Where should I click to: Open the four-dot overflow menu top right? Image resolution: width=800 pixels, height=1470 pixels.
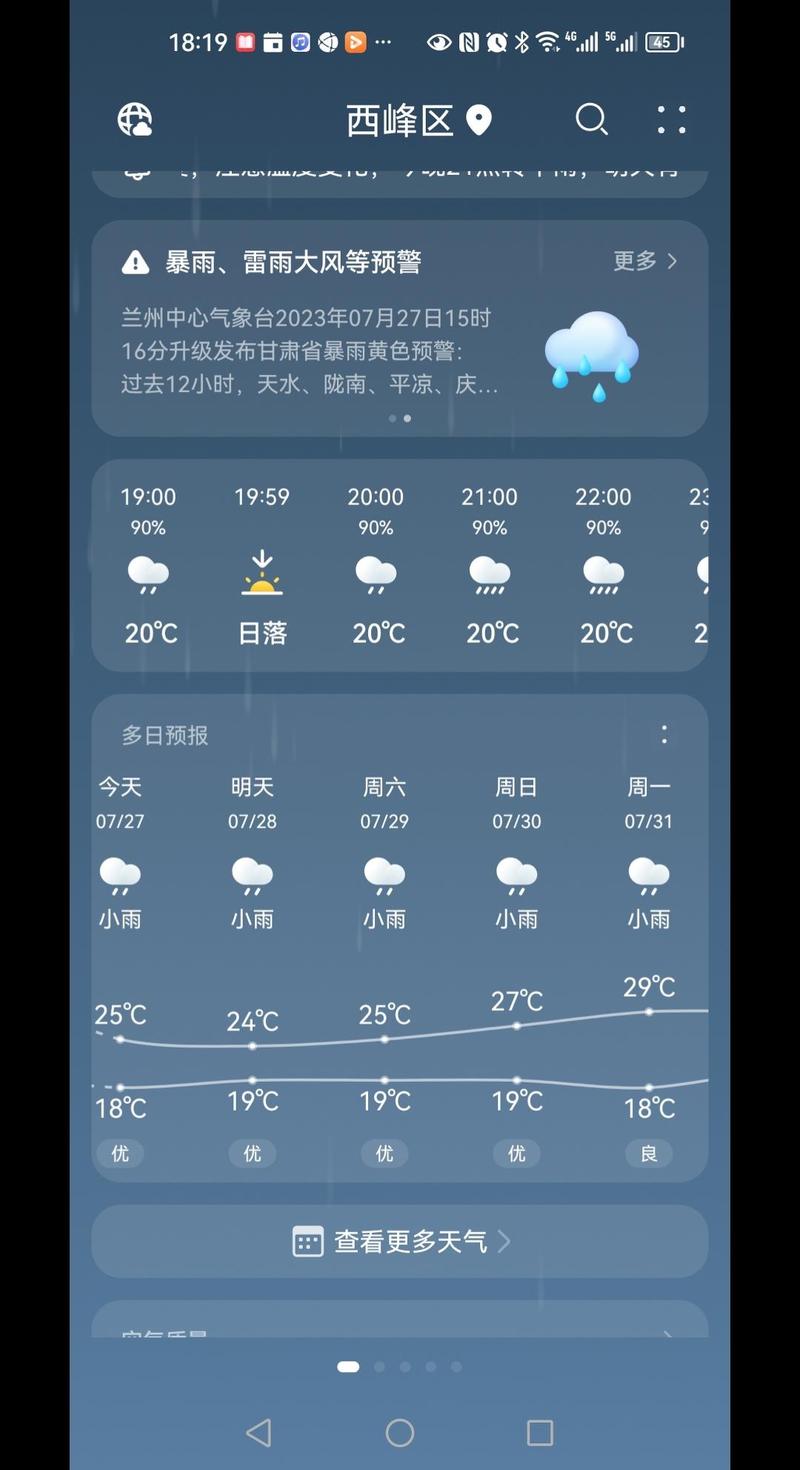[671, 119]
